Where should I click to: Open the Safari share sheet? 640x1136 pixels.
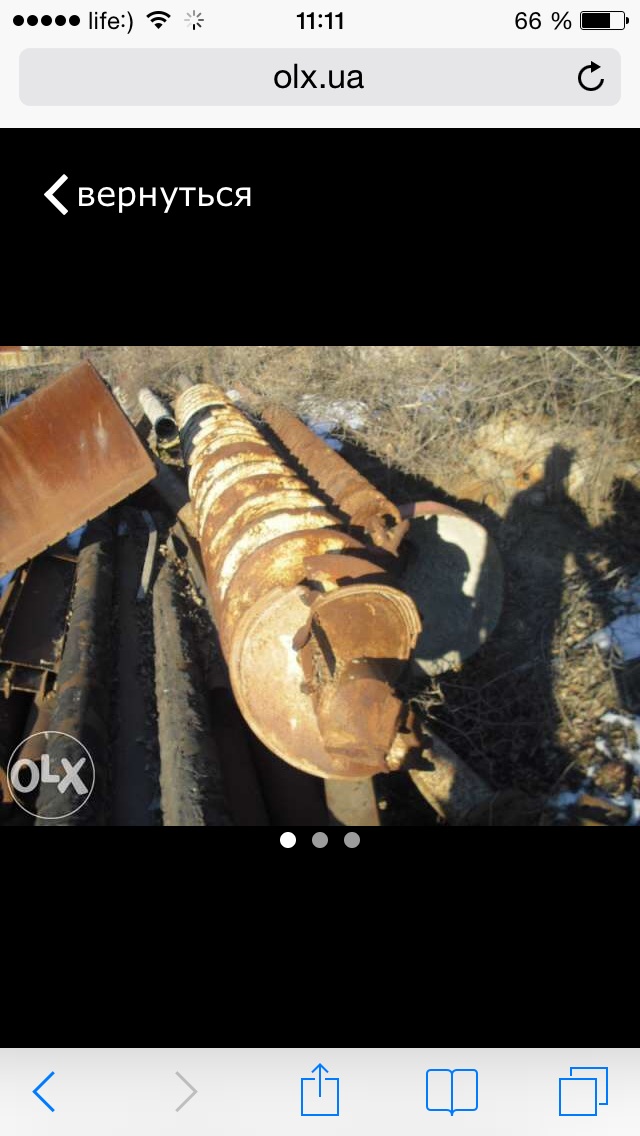click(320, 1089)
